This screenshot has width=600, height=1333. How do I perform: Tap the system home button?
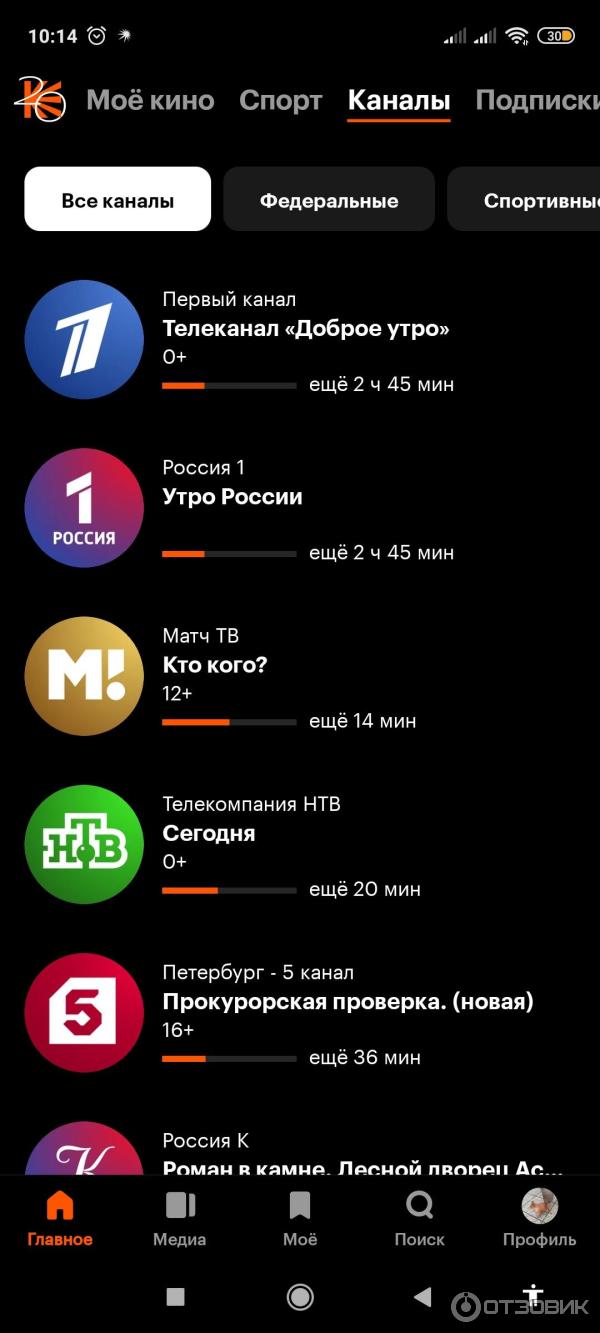coord(300,1297)
